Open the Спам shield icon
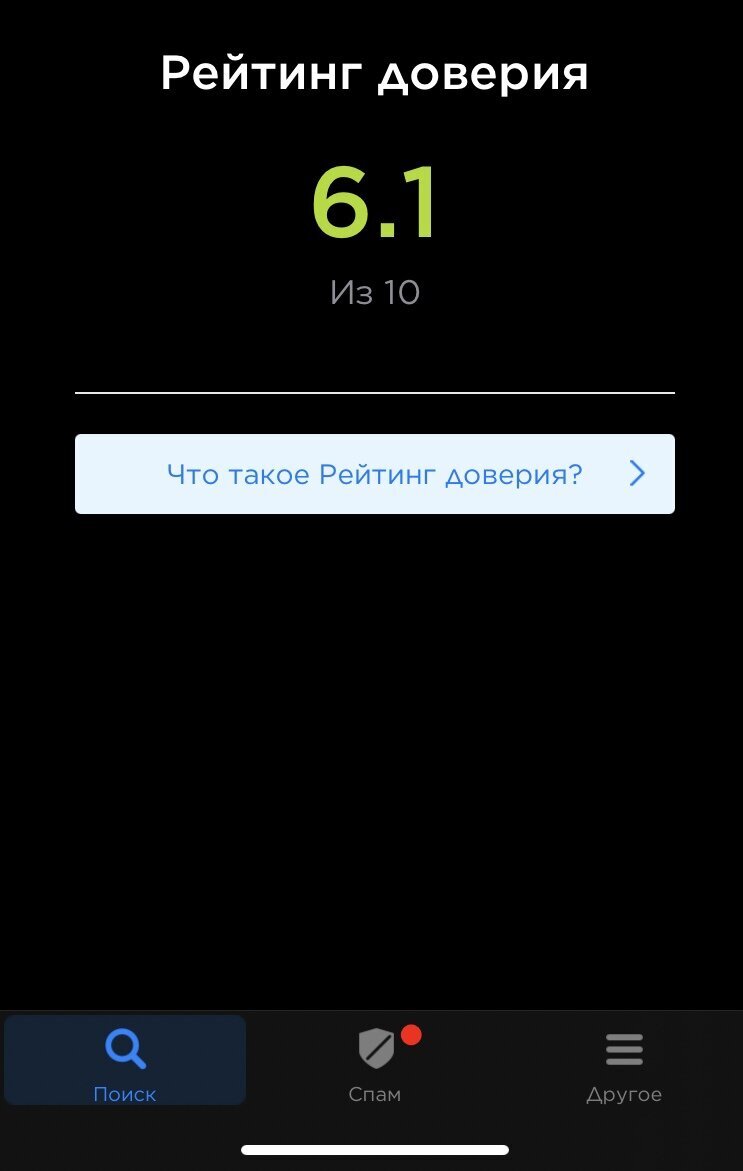Image resolution: width=743 pixels, height=1171 pixels. 374,1048
